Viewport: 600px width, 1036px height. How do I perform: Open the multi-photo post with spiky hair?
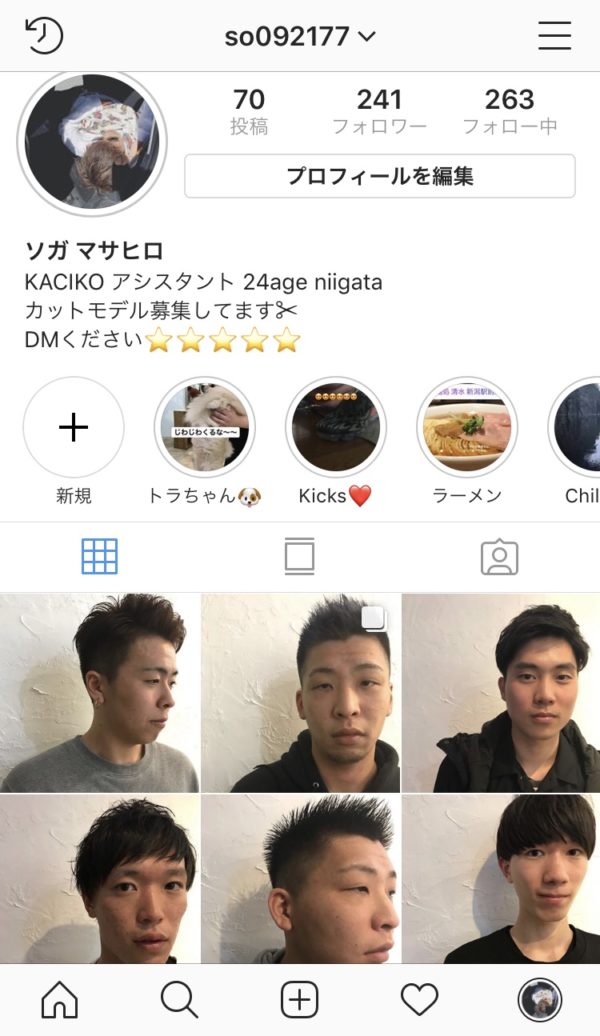pos(300,693)
